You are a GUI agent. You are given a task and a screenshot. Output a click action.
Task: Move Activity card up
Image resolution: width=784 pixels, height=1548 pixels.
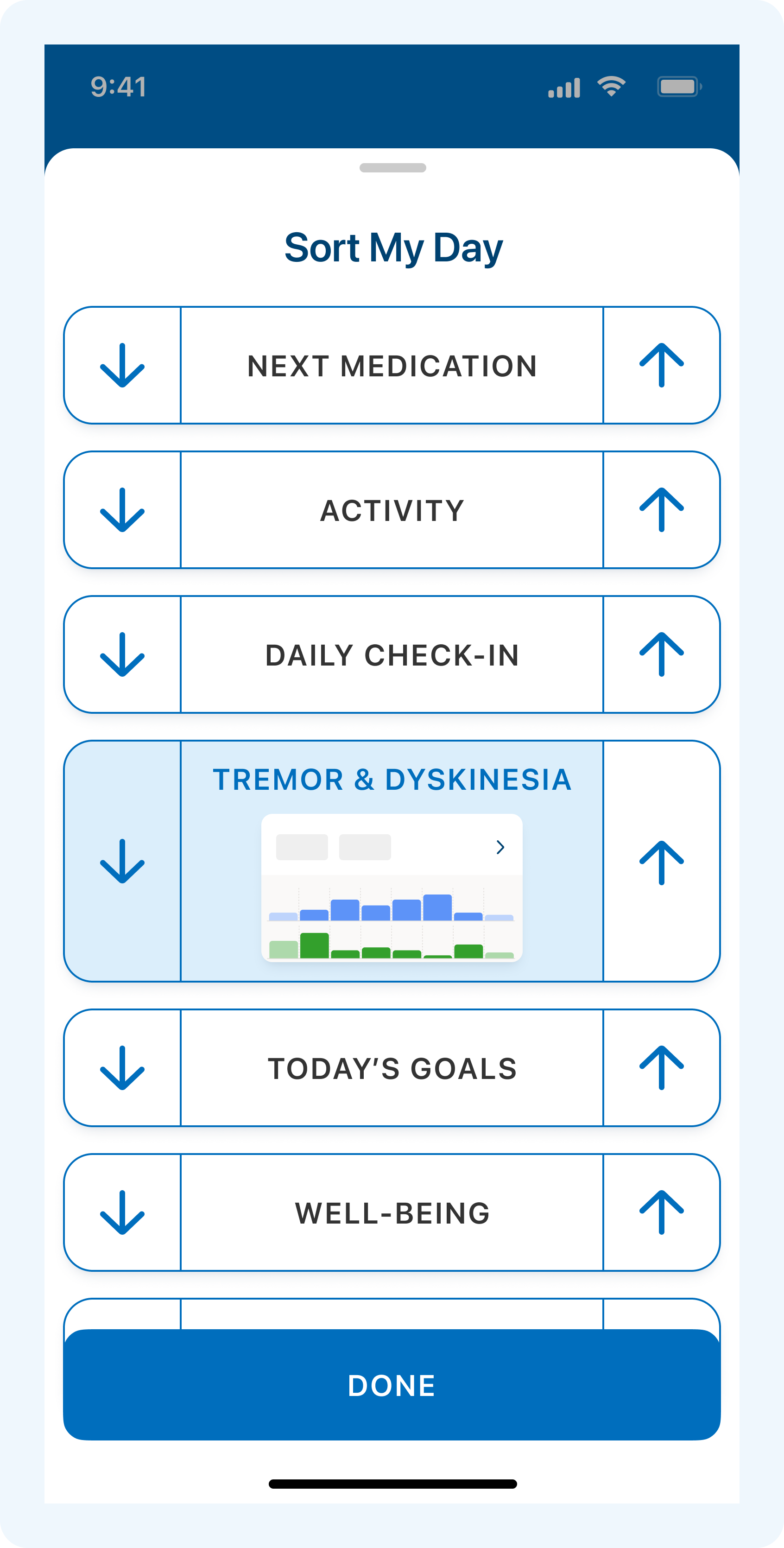click(x=662, y=510)
